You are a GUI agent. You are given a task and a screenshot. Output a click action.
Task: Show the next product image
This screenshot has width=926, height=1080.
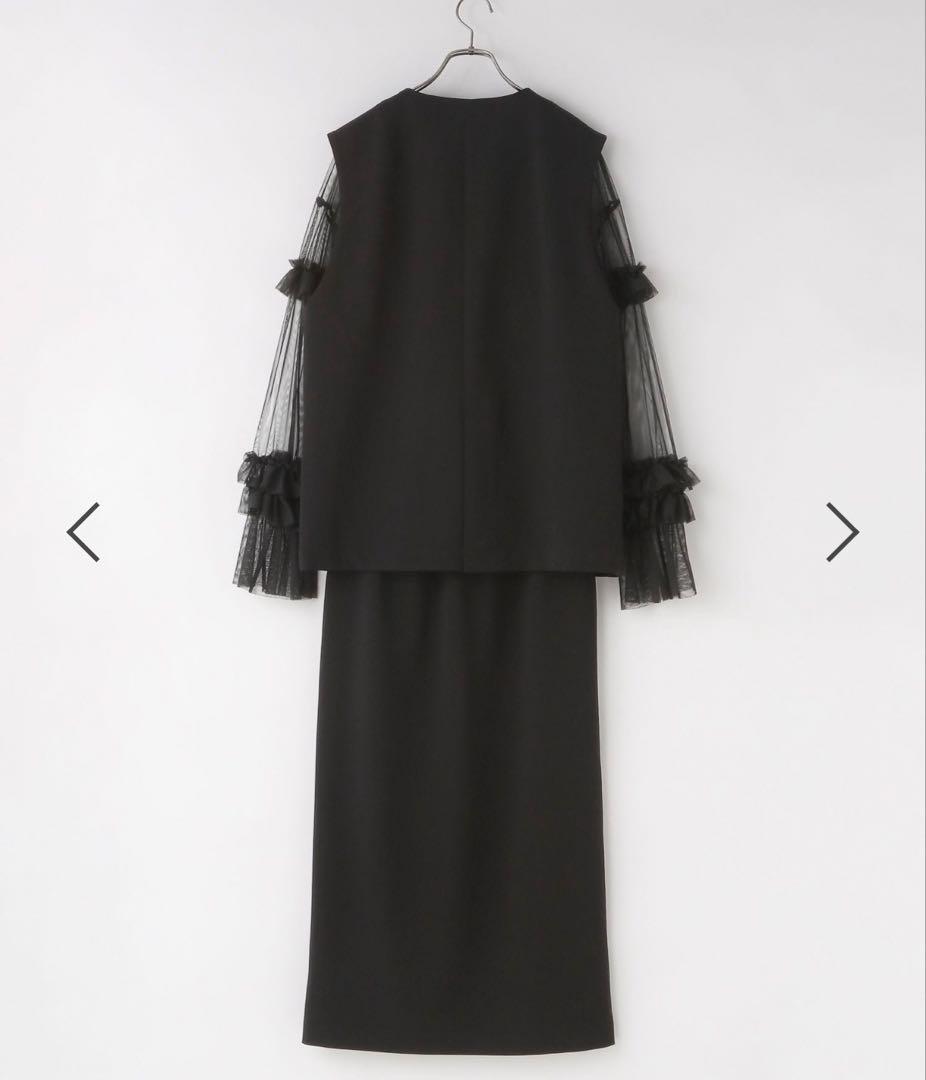point(841,531)
